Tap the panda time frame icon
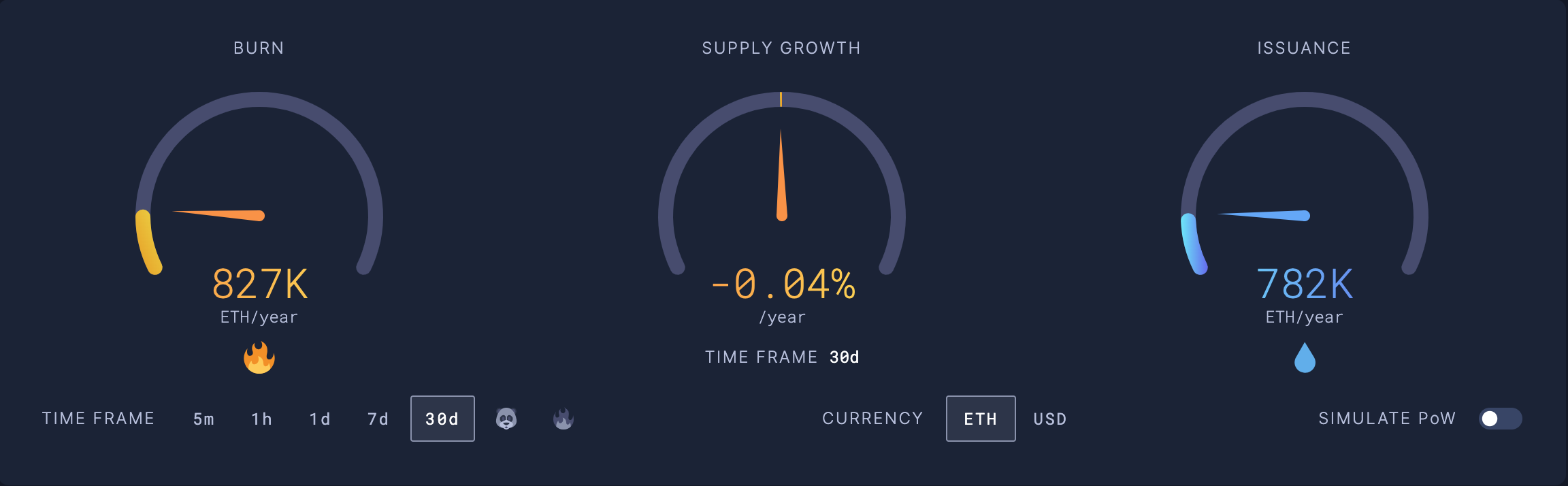Image resolution: width=1568 pixels, height=486 pixels. (506, 419)
